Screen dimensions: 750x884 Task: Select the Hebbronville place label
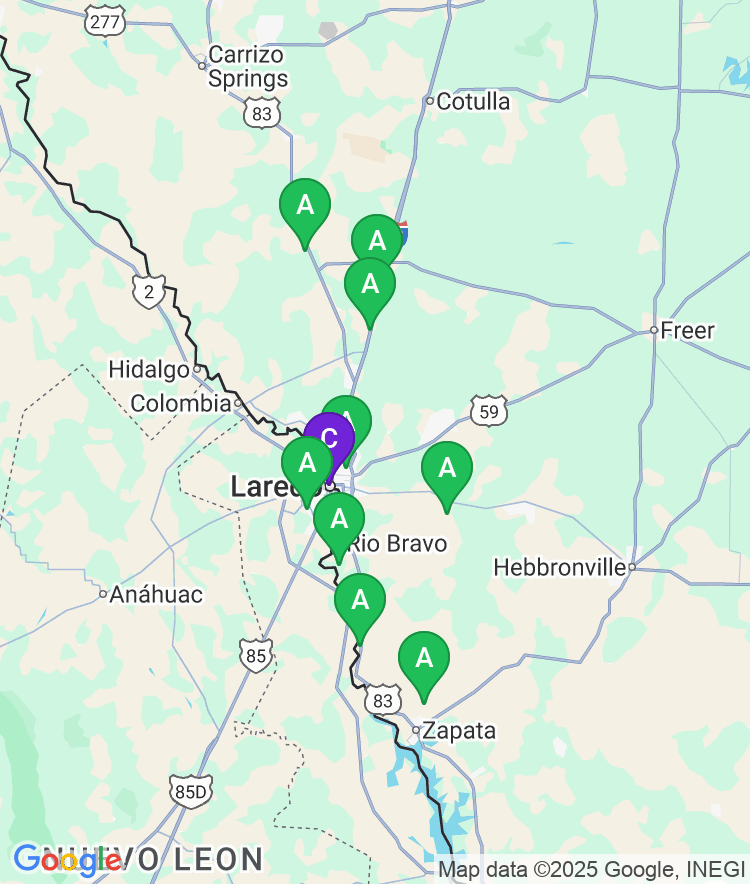559,566
